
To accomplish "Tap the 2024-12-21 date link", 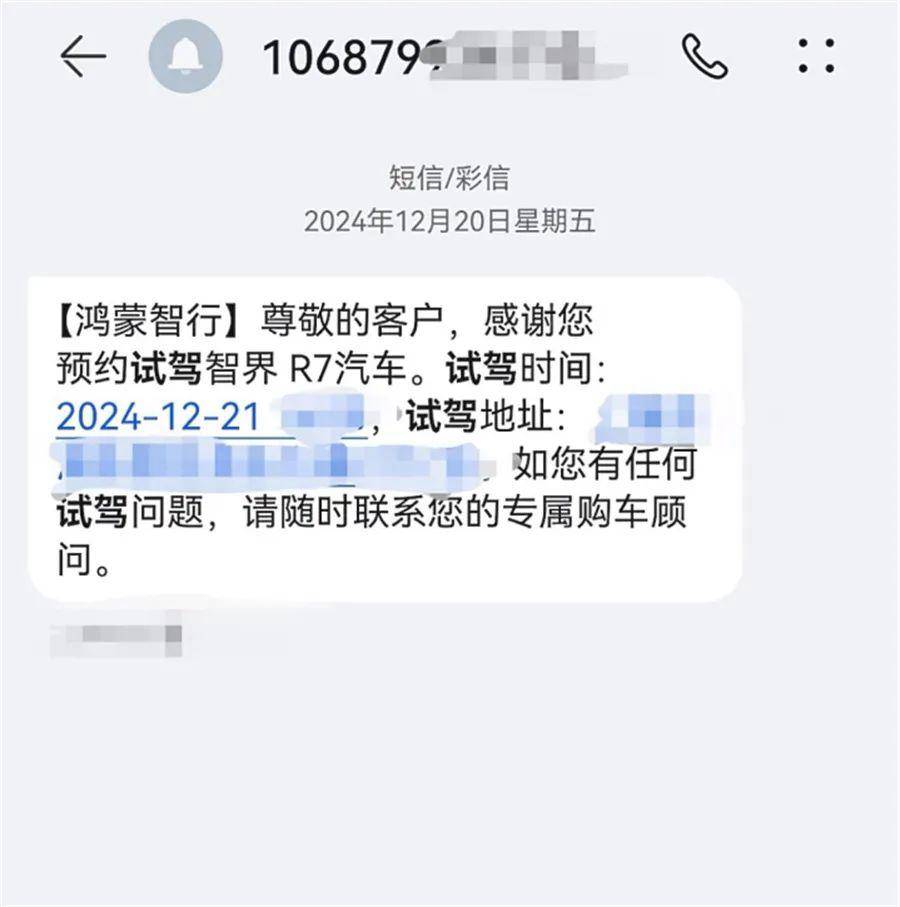I will 158,416.
